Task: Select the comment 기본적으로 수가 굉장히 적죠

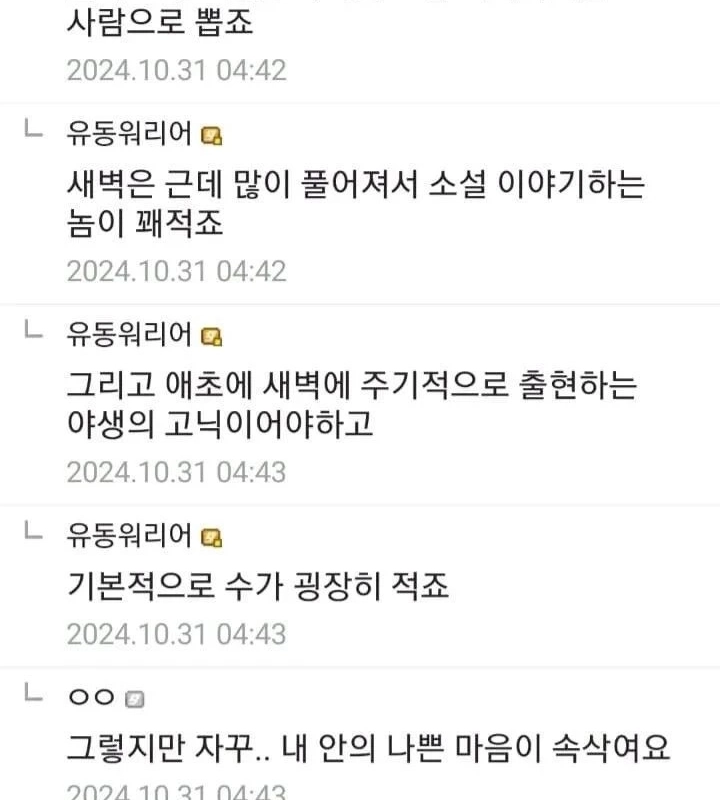Action: coord(258,586)
